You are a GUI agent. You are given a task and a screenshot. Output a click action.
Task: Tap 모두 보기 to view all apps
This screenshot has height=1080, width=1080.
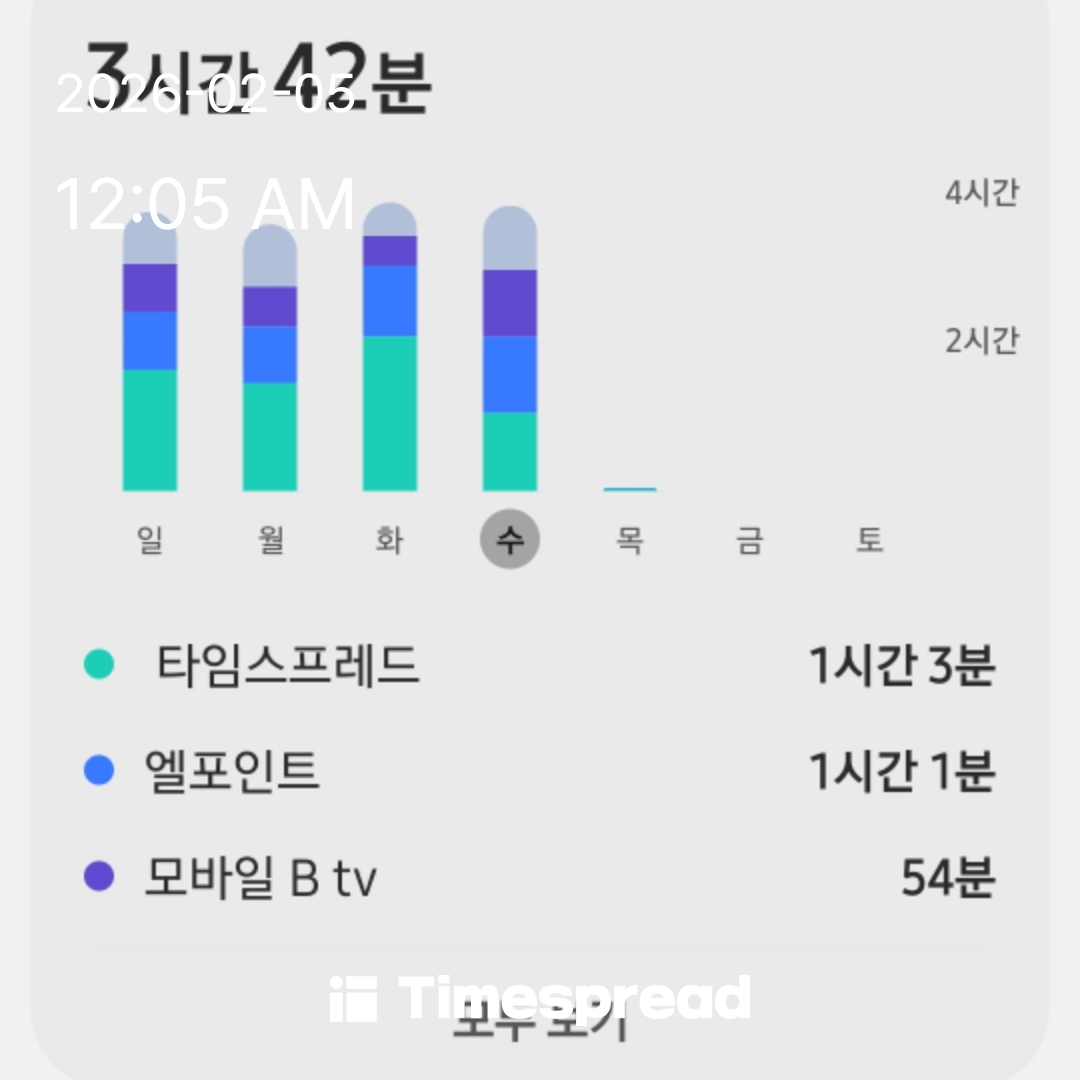click(540, 1022)
